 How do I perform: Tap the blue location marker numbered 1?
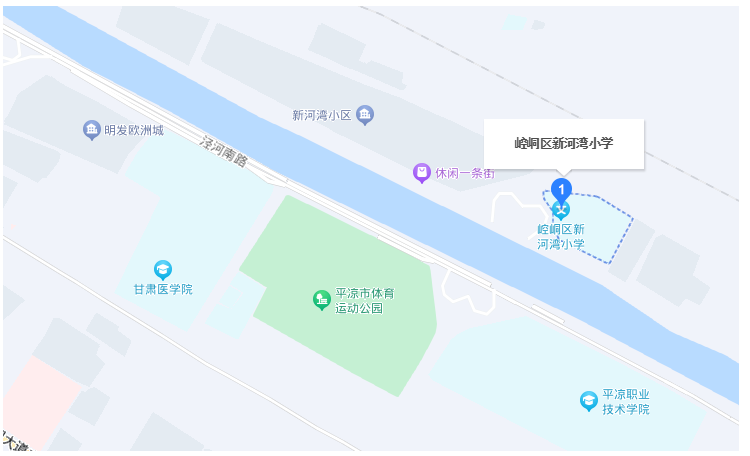click(x=562, y=188)
